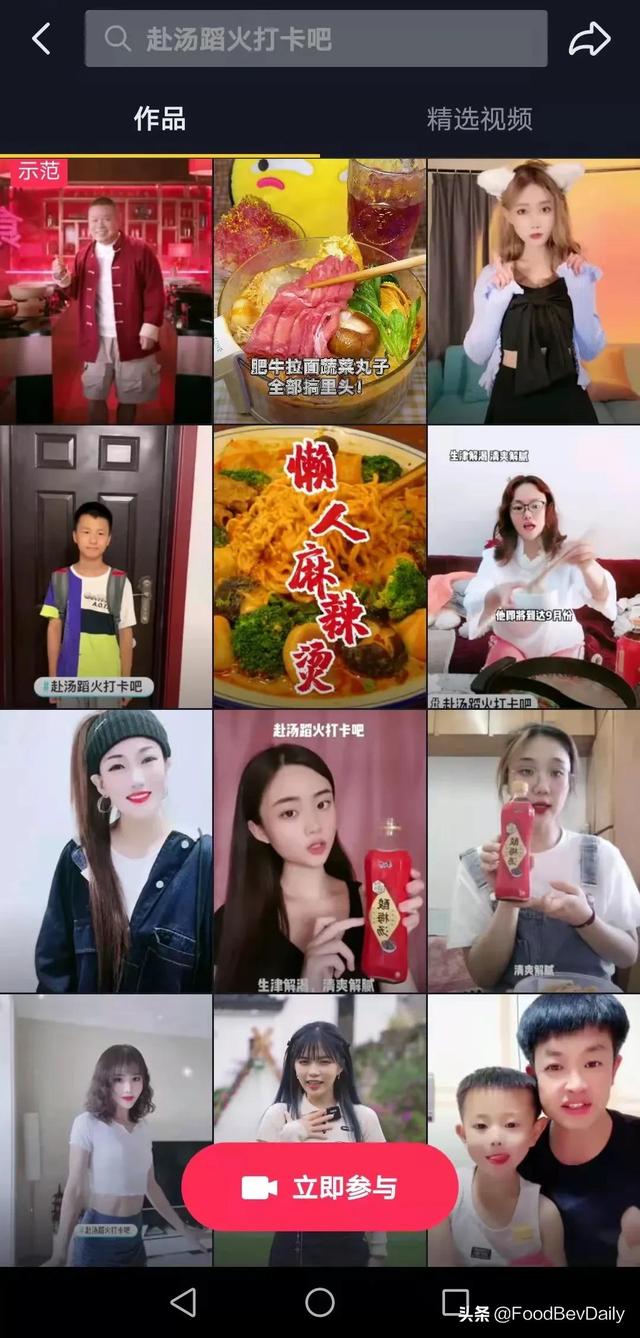Tap the 赴汤蹈火打卡吧 search field
640x1338 pixels.
(x=316, y=39)
